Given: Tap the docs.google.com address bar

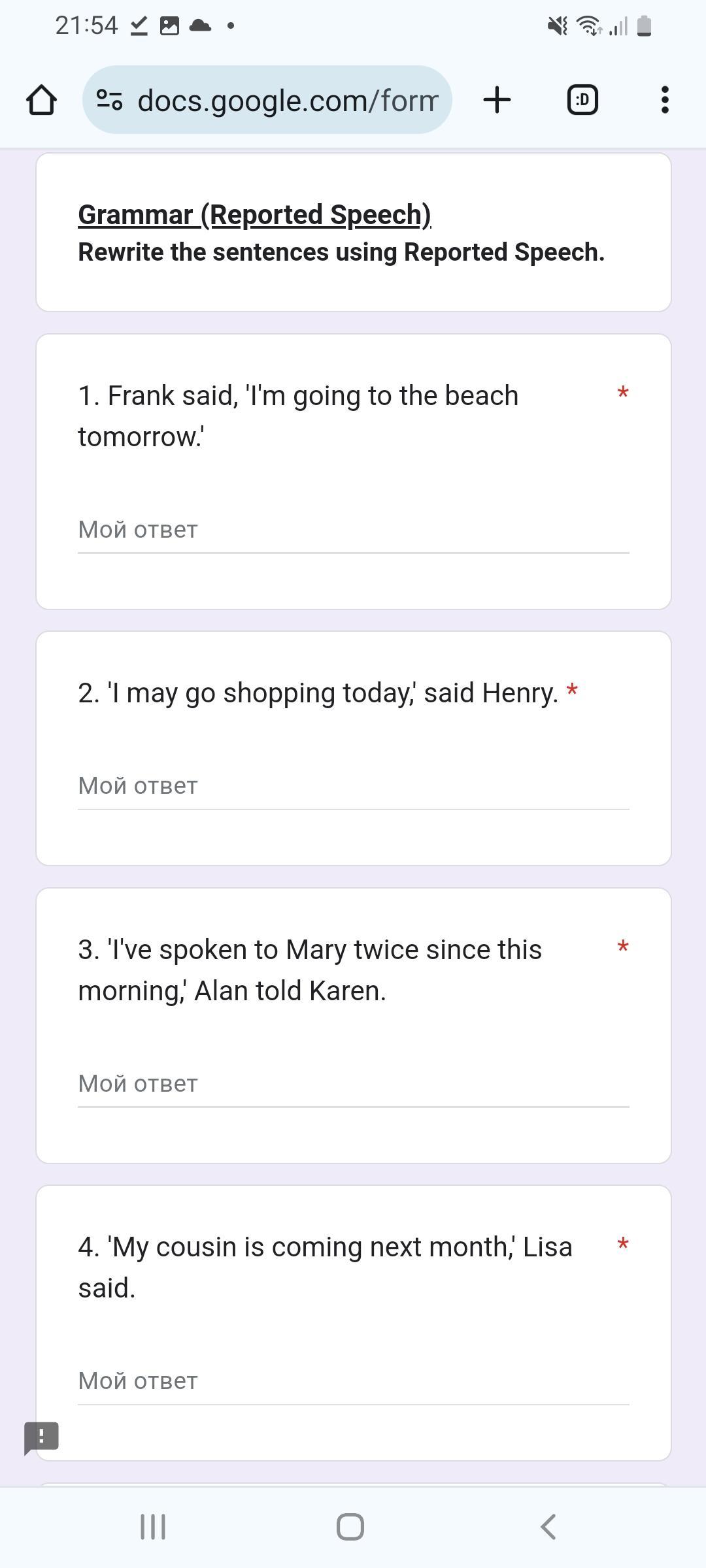Looking at the screenshot, I should [x=267, y=100].
